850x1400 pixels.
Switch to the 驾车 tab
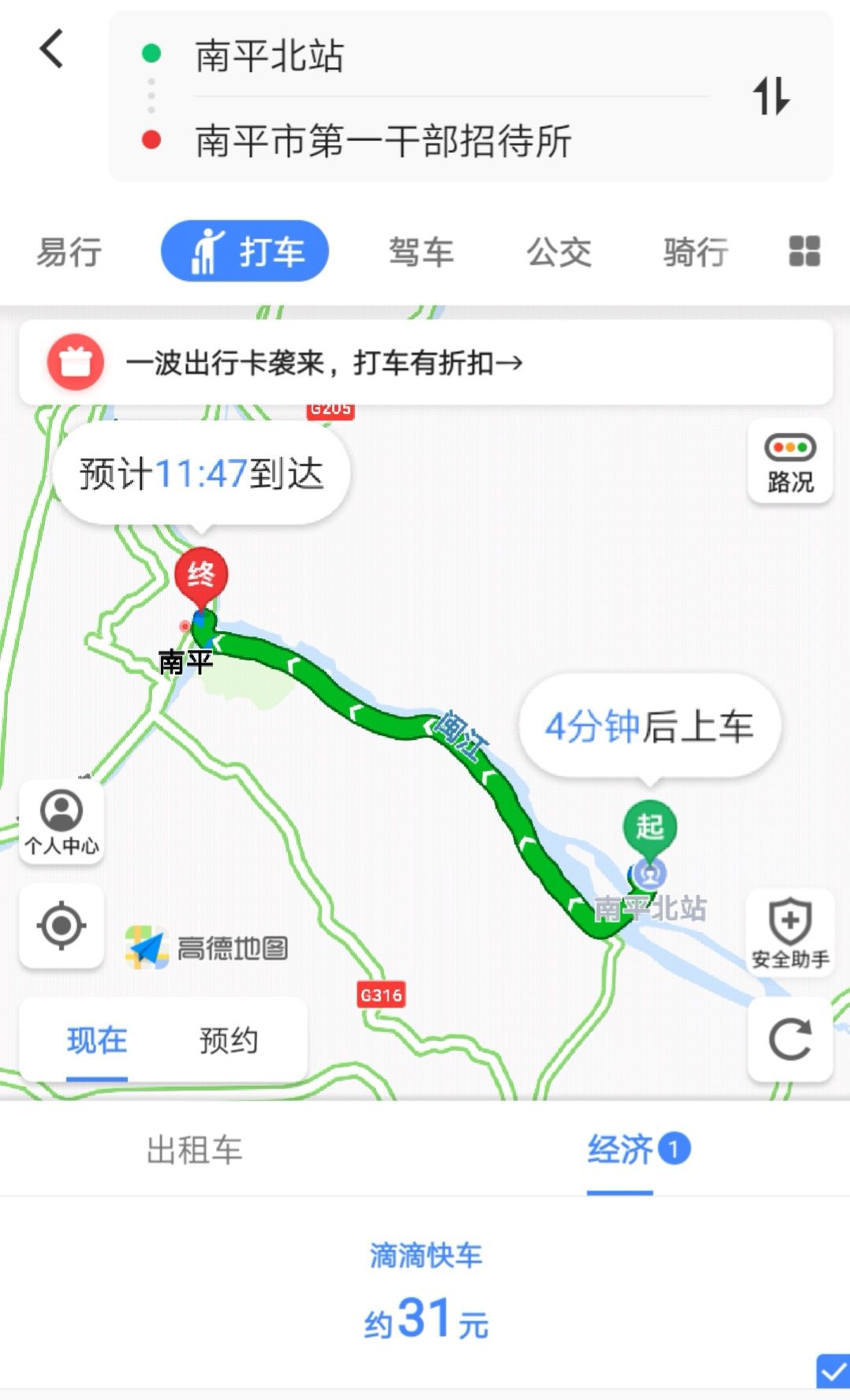point(421,252)
